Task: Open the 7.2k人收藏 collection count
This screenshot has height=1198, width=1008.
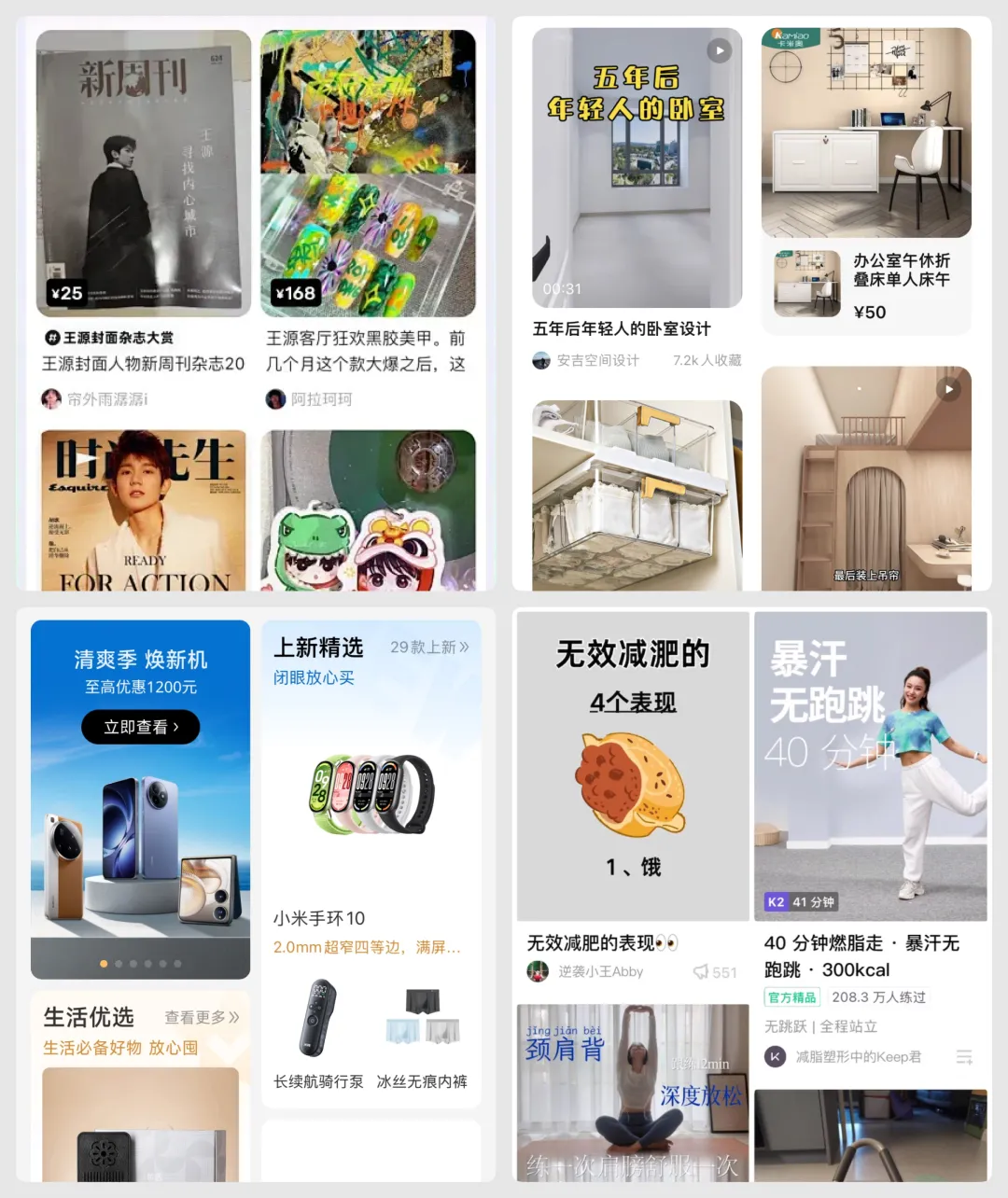Action: point(706,360)
